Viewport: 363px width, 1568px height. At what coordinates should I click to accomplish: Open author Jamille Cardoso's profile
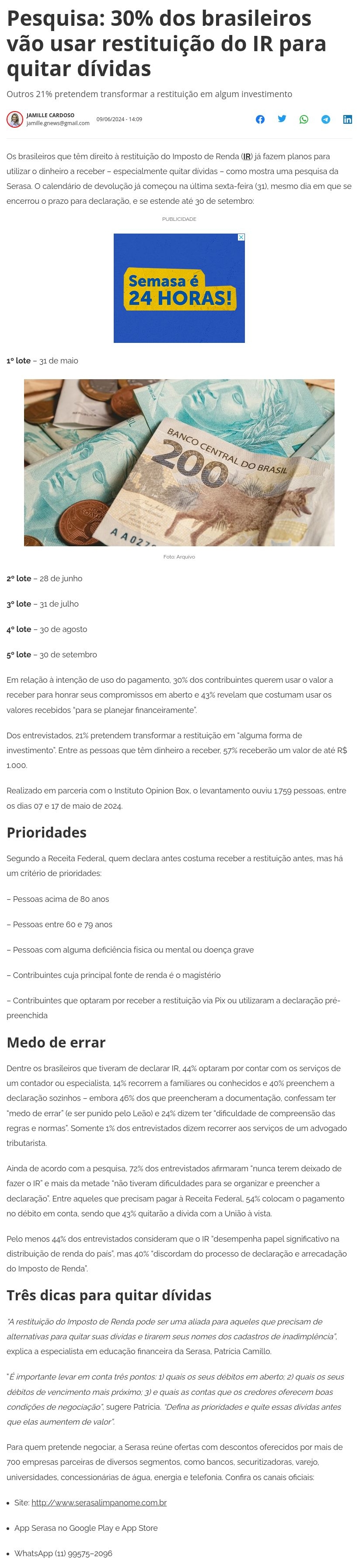coord(50,115)
